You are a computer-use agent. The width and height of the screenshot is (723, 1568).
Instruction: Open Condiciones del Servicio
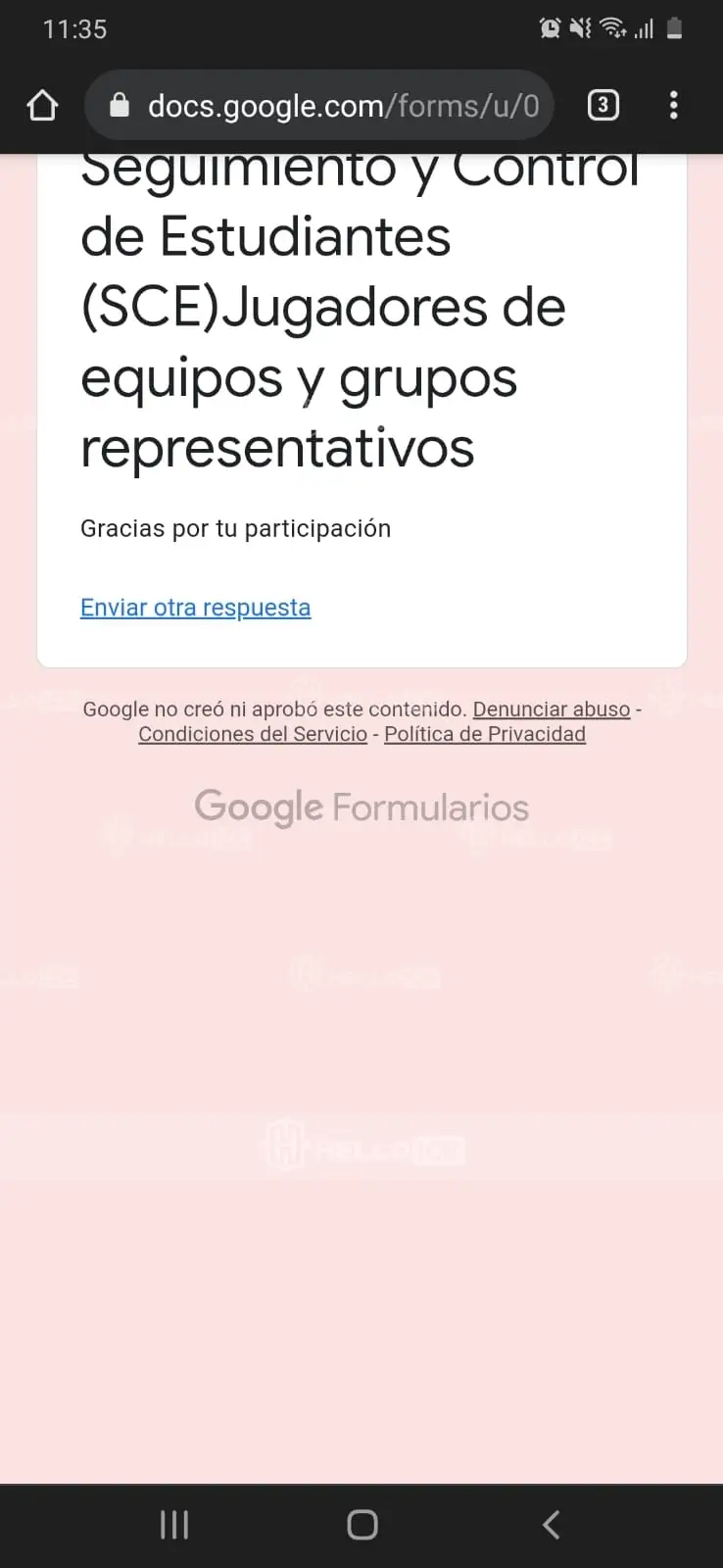251,734
